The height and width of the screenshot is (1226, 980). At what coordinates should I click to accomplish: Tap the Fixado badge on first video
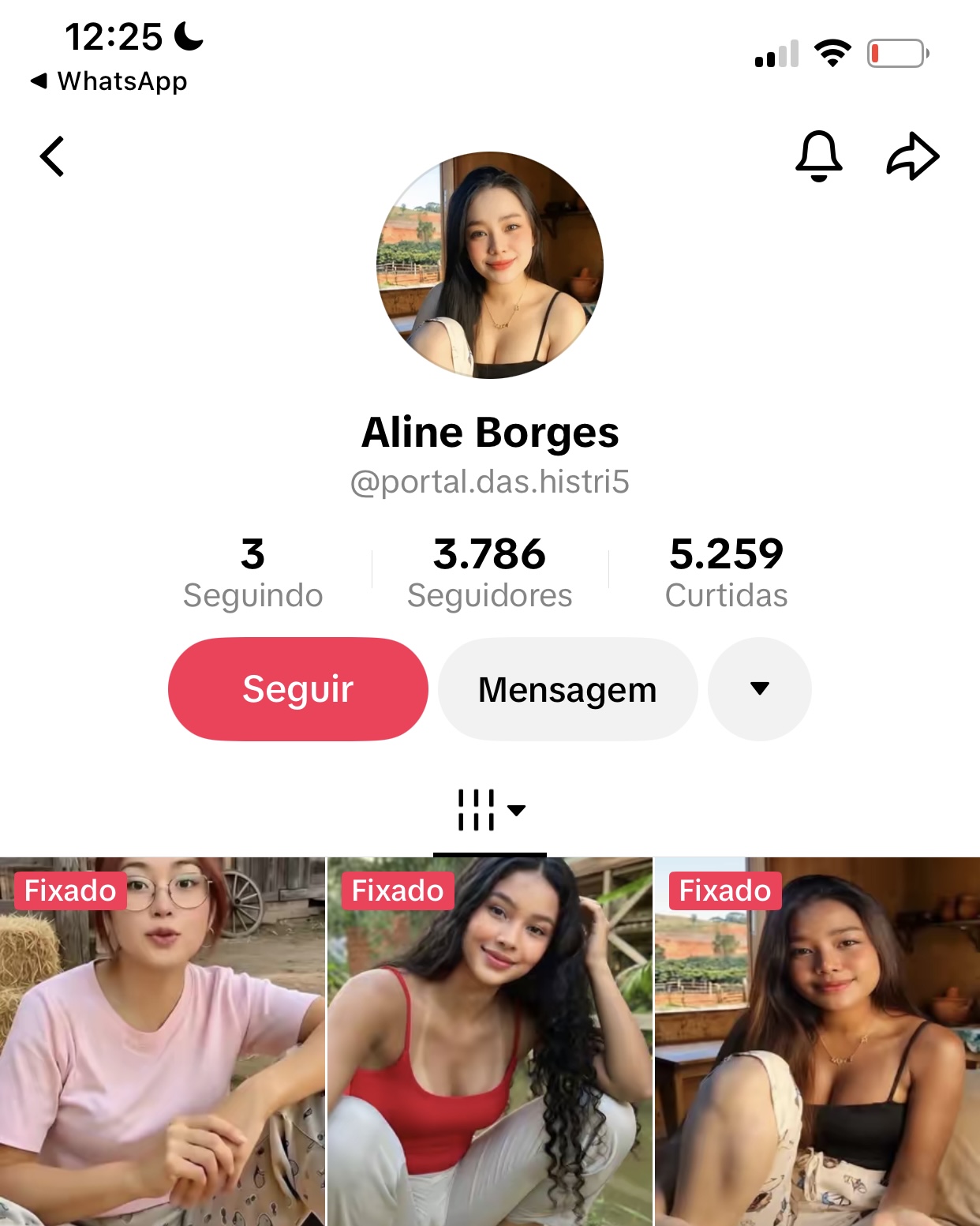coord(69,891)
